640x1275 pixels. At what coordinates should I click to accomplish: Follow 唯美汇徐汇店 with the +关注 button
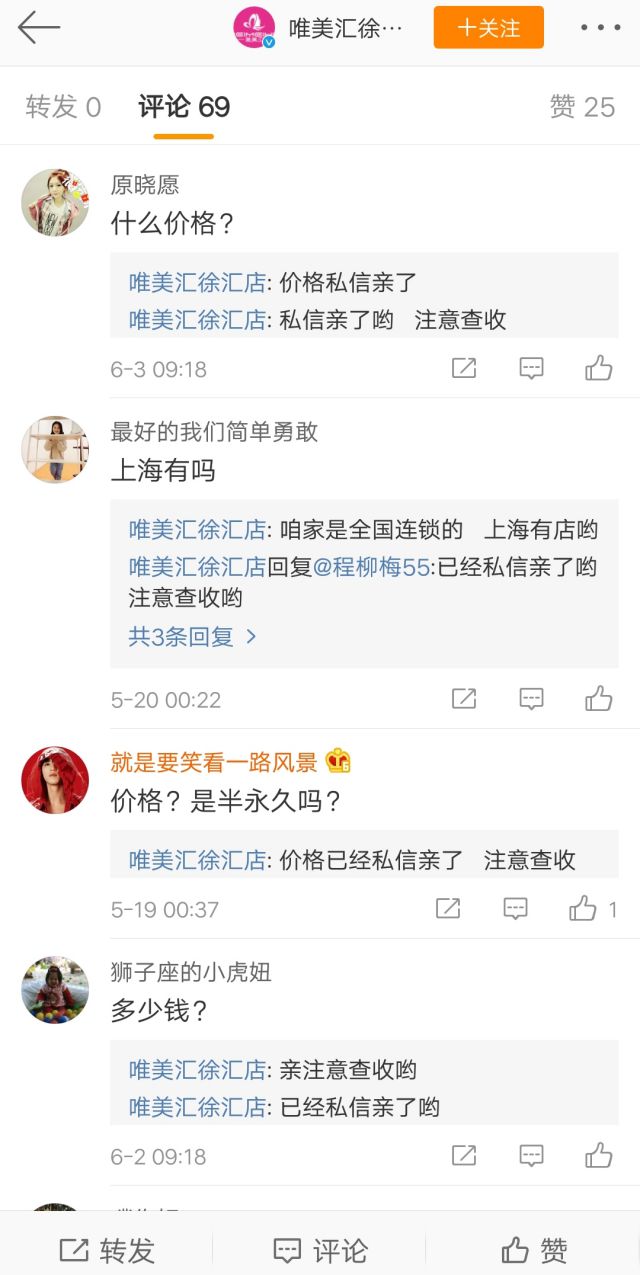tap(488, 28)
